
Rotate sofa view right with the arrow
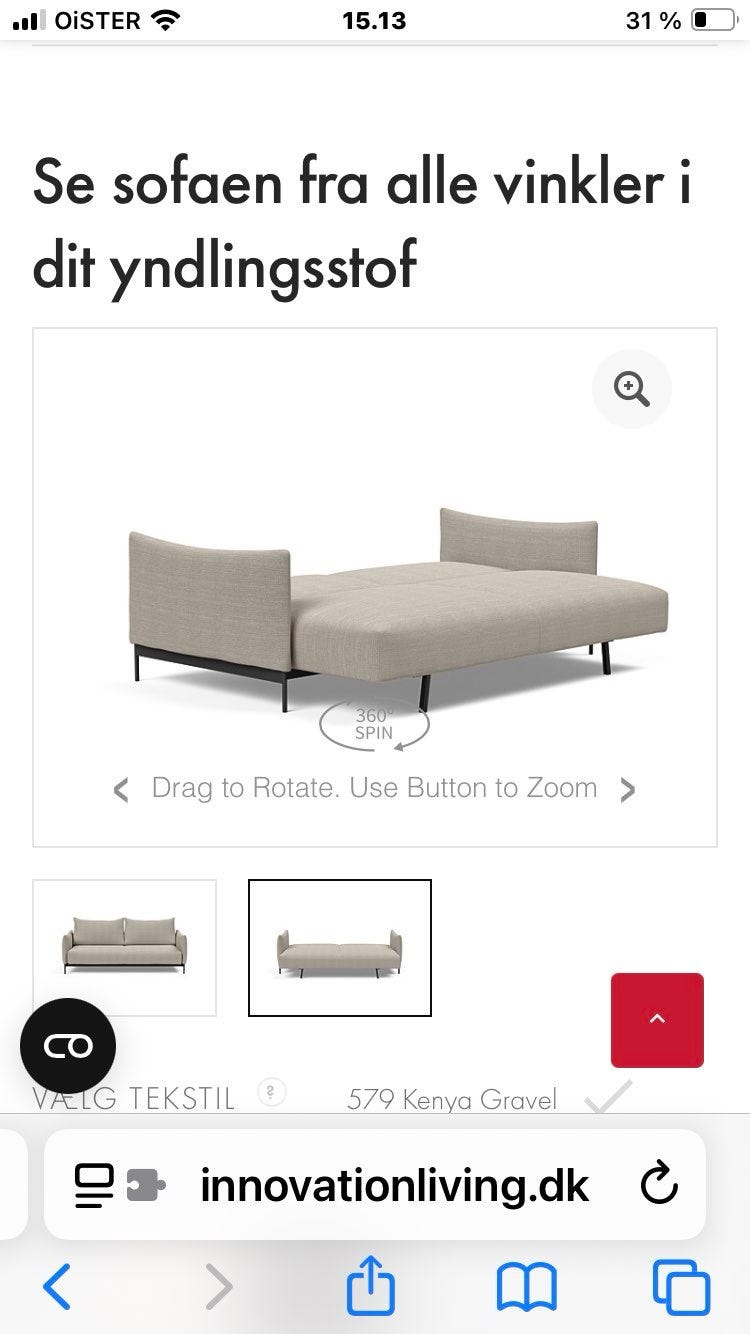tap(627, 791)
